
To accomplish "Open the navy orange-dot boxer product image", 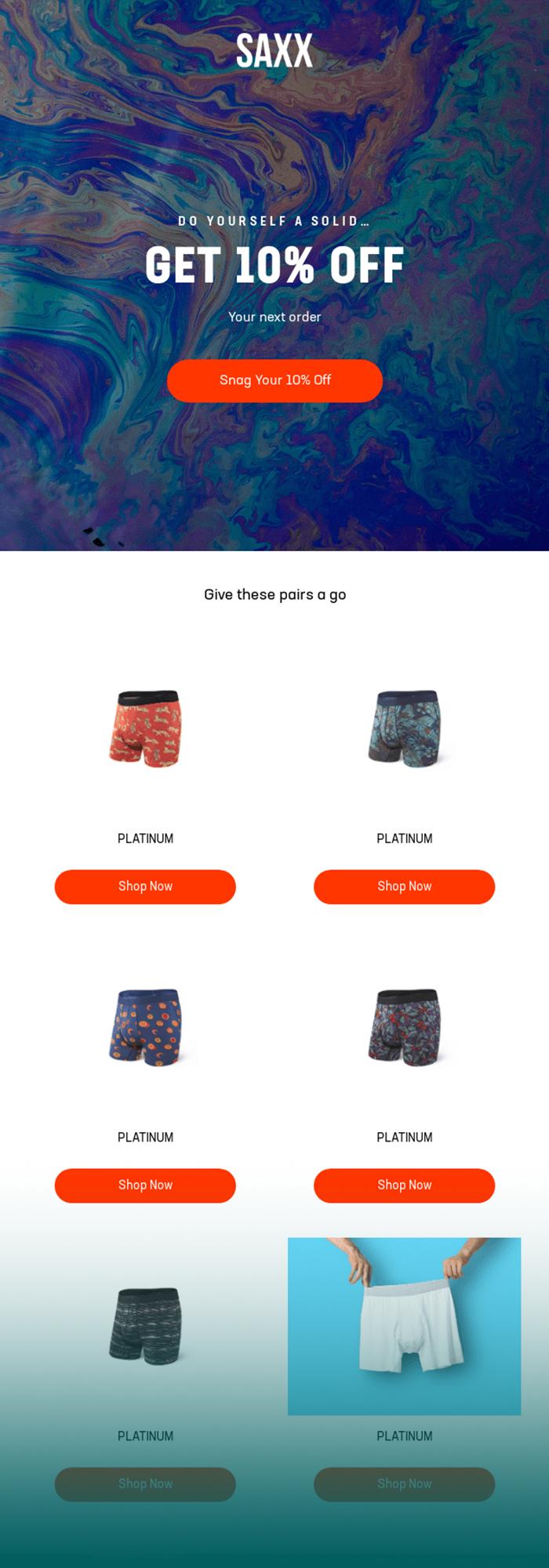I will coord(145,1026).
